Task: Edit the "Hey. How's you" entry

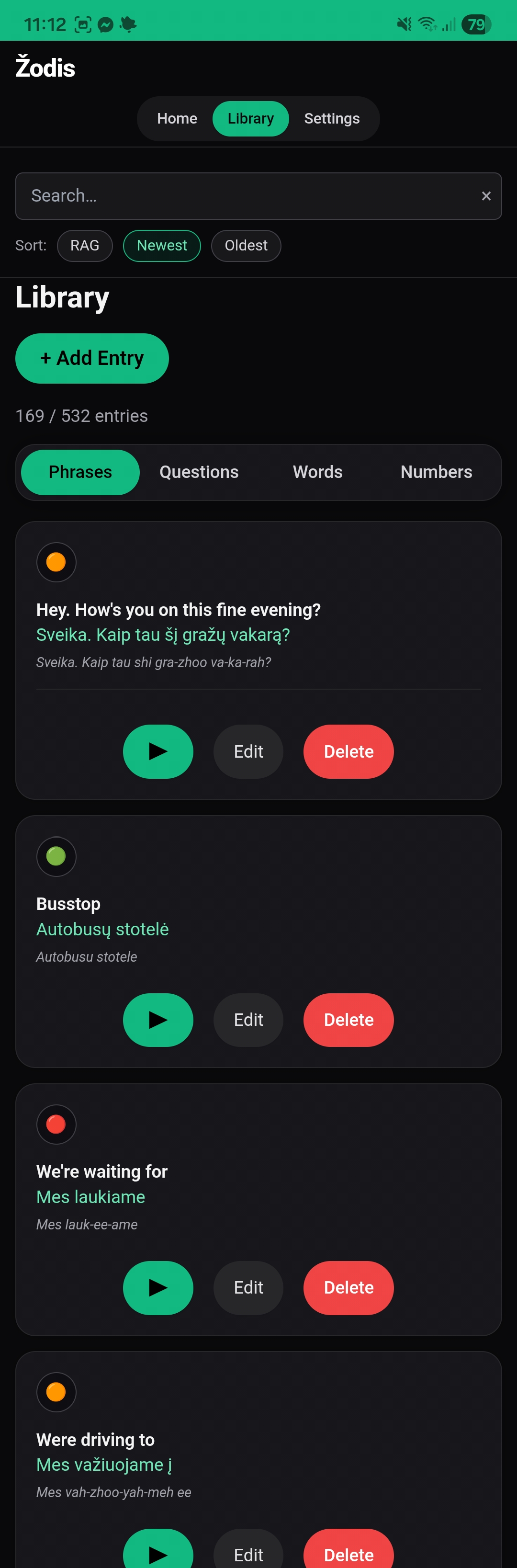Action: pyautogui.click(x=248, y=752)
